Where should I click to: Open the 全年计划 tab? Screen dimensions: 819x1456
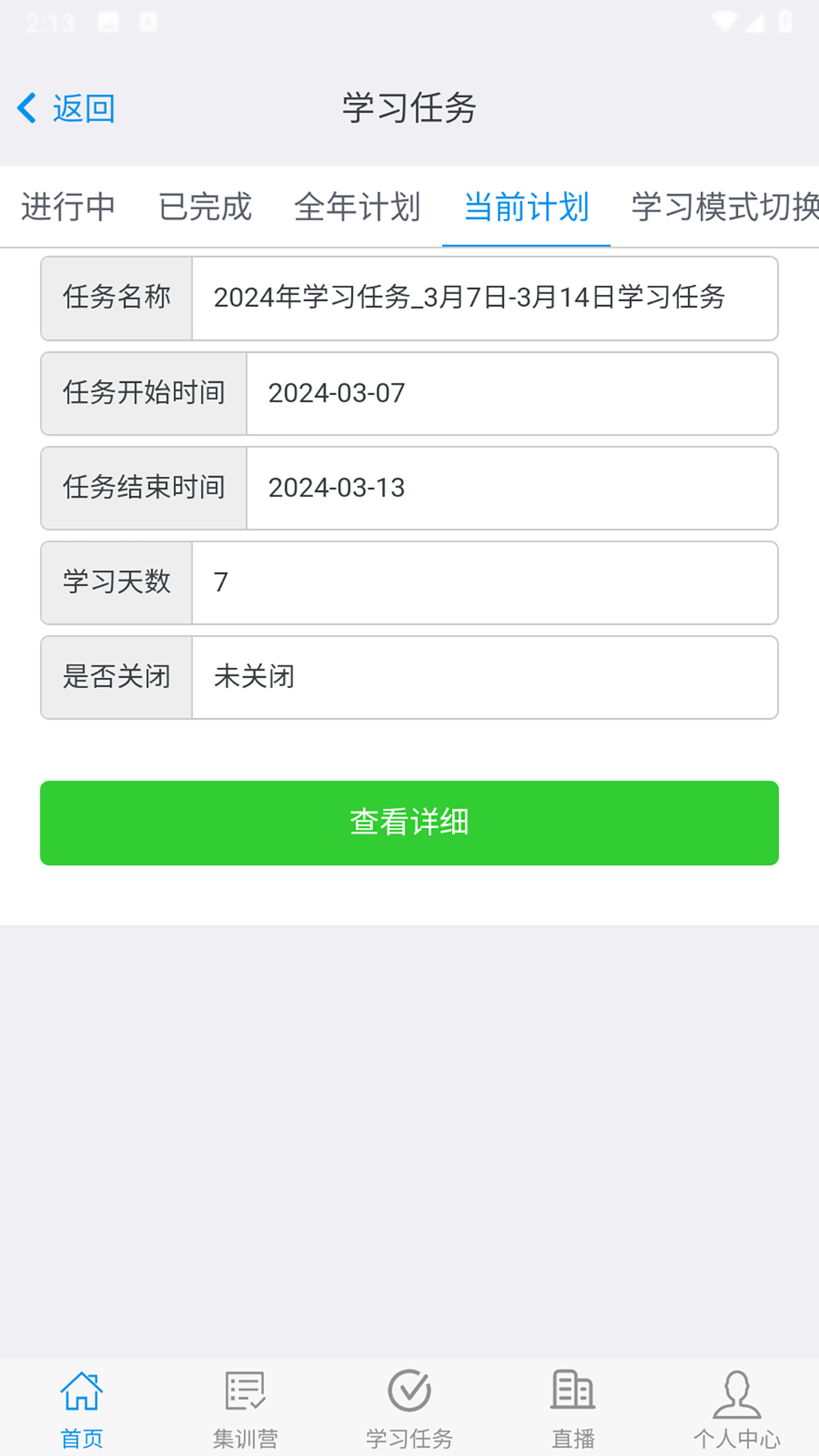(356, 206)
